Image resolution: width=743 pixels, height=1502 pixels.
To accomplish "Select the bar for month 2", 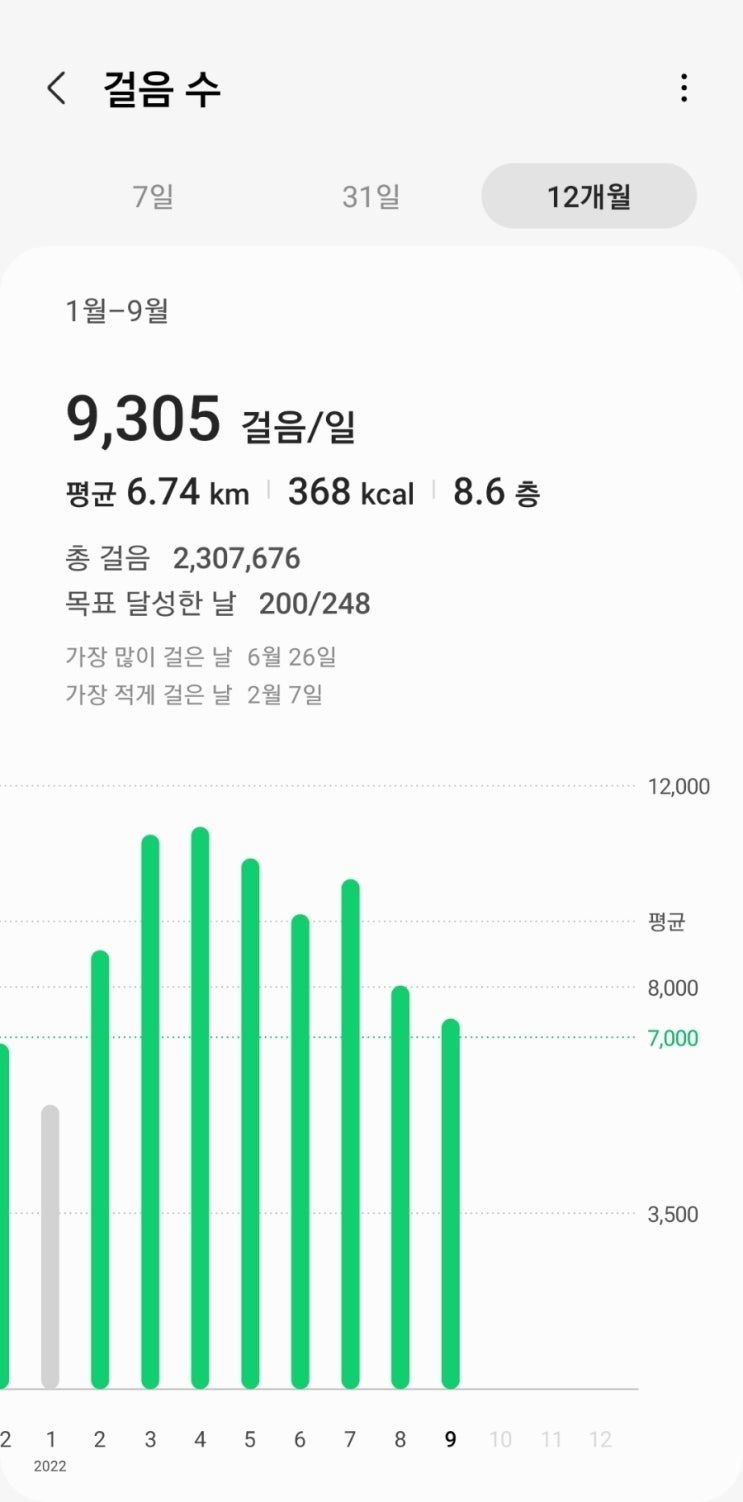I will (100, 1170).
